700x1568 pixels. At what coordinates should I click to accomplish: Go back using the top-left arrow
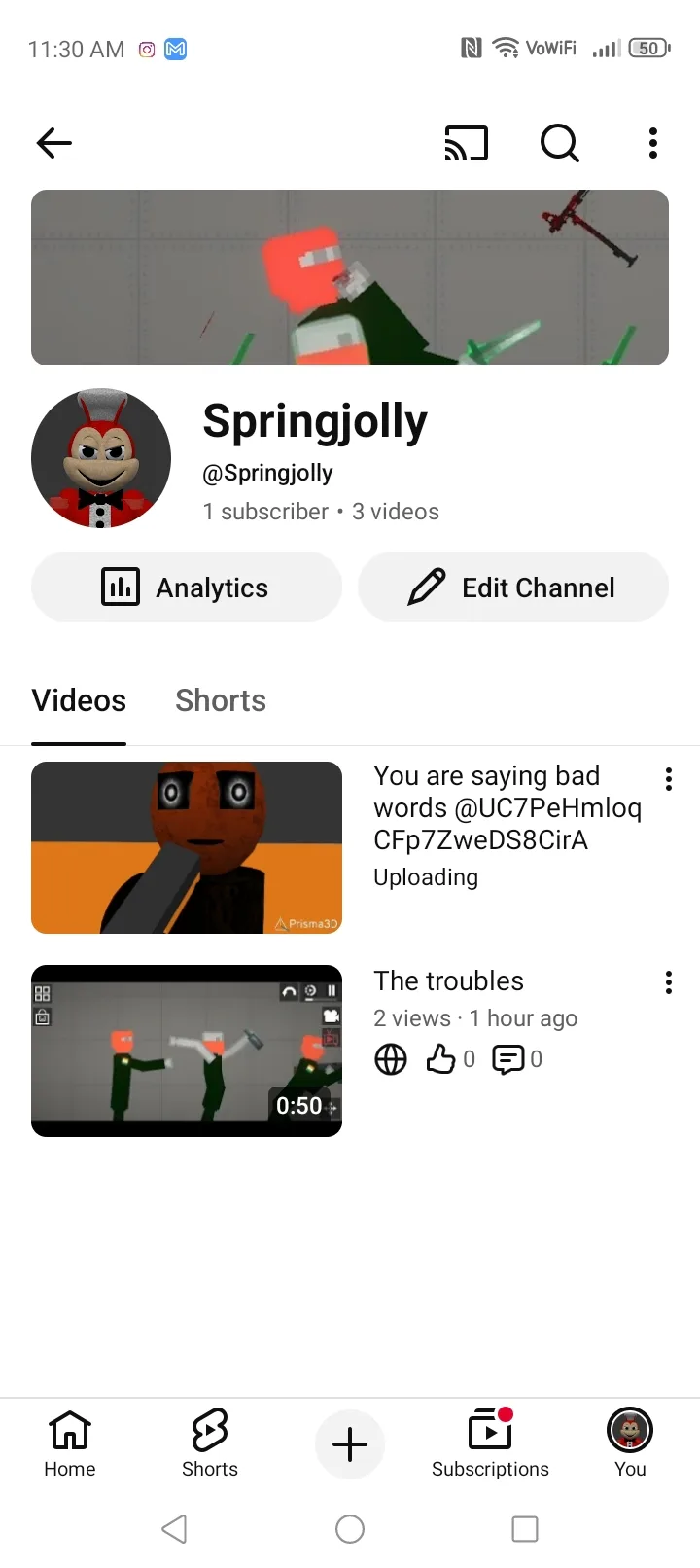[x=54, y=143]
